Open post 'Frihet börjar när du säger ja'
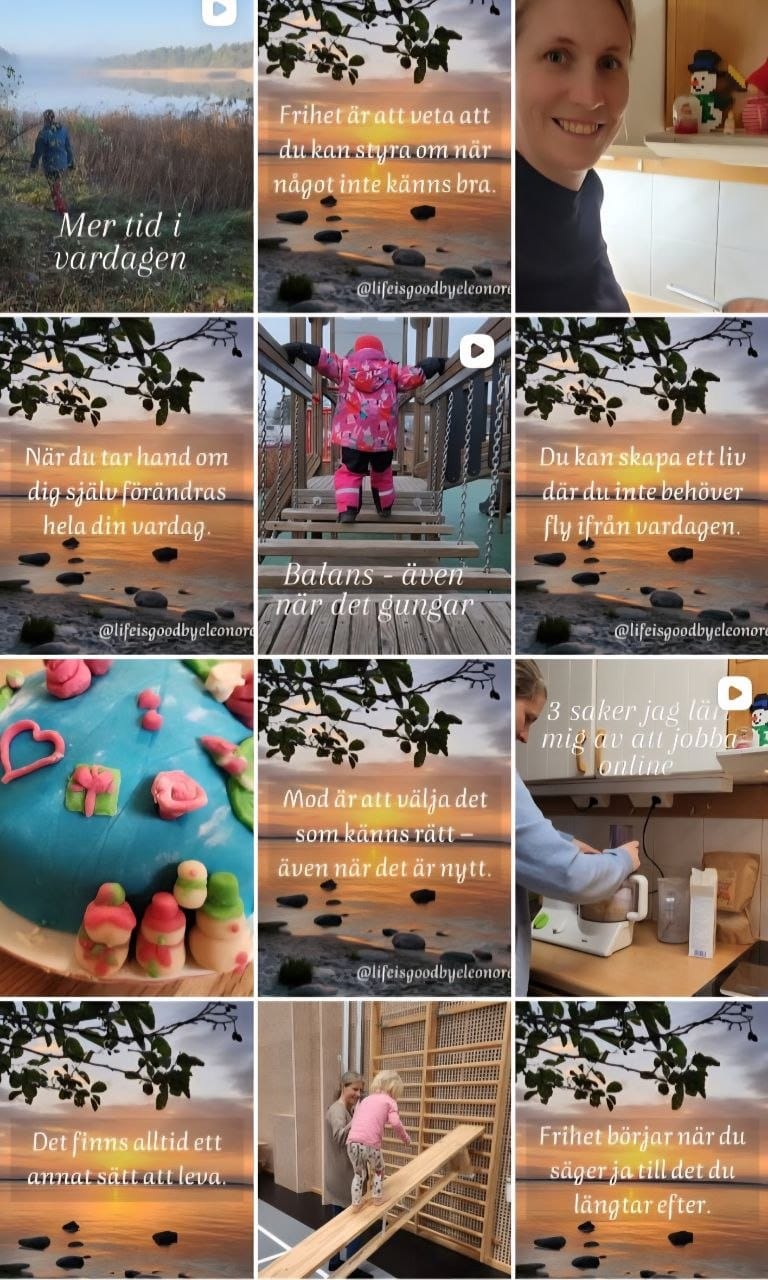The image size is (768, 1280). coord(642,1140)
